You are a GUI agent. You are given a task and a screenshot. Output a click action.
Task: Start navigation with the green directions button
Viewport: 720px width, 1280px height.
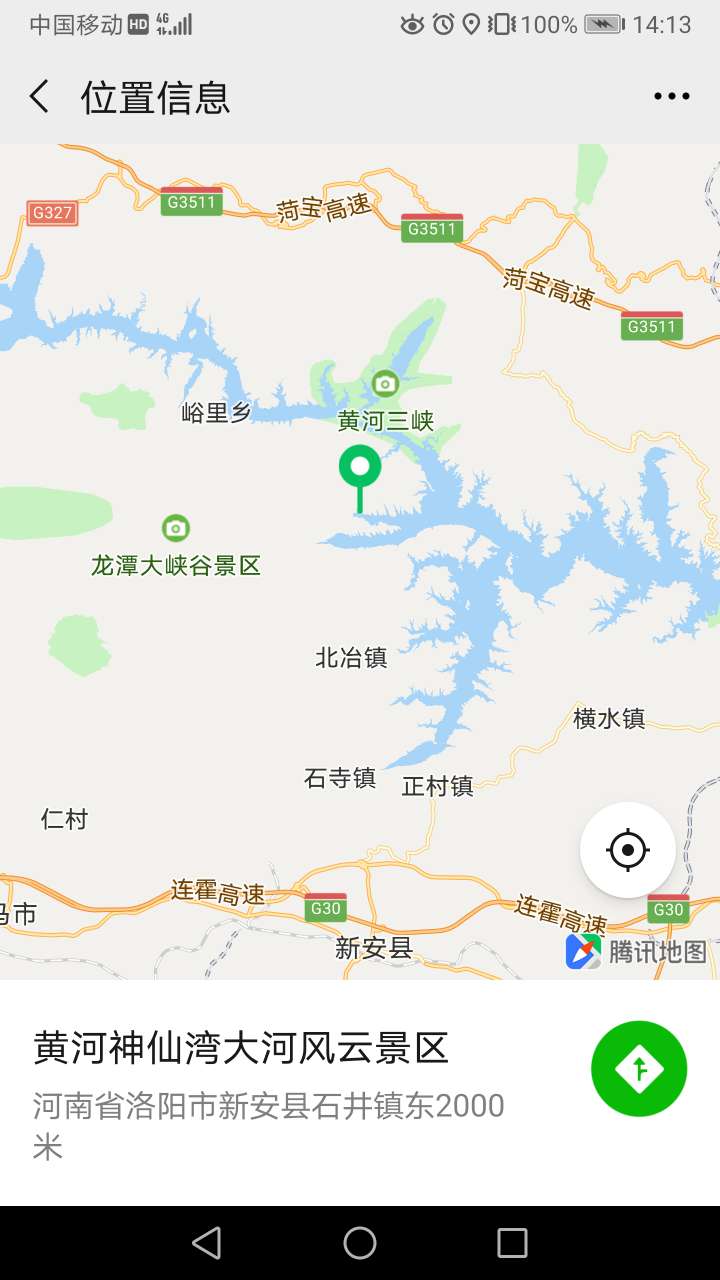pyautogui.click(x=639, y=1068)
